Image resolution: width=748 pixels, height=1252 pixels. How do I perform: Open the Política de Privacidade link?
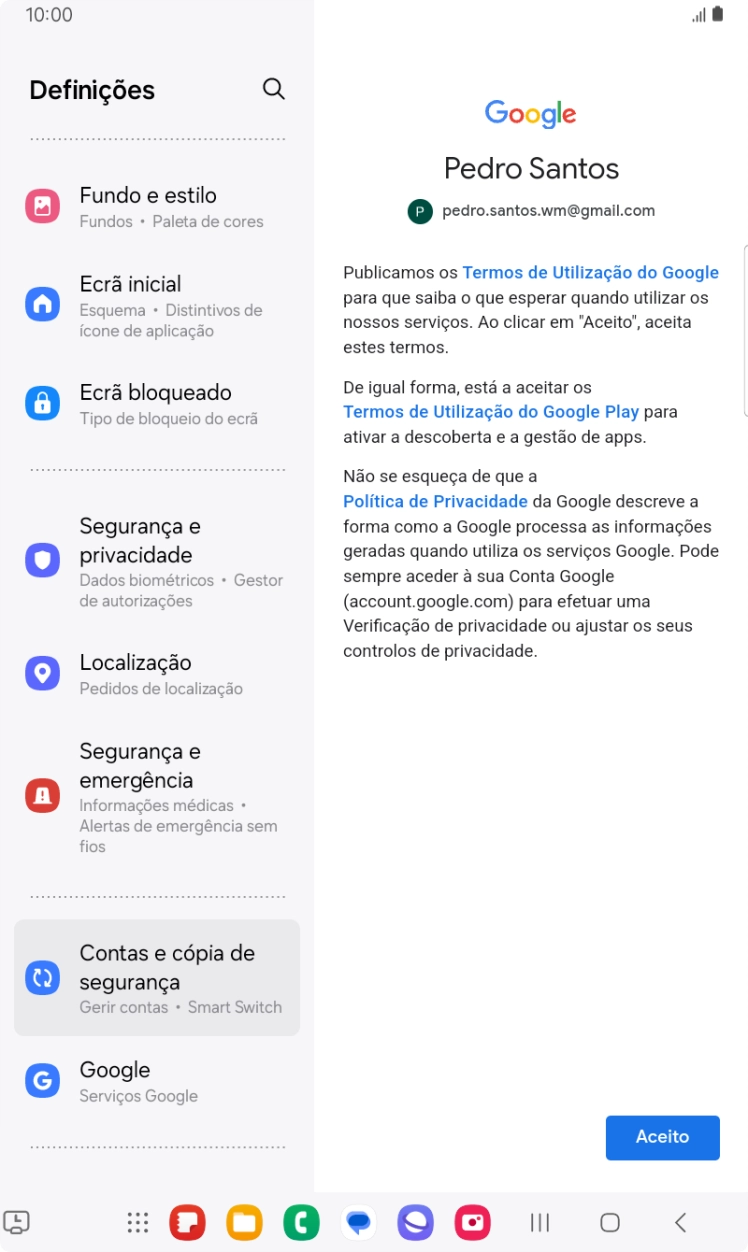click(435, 501)
